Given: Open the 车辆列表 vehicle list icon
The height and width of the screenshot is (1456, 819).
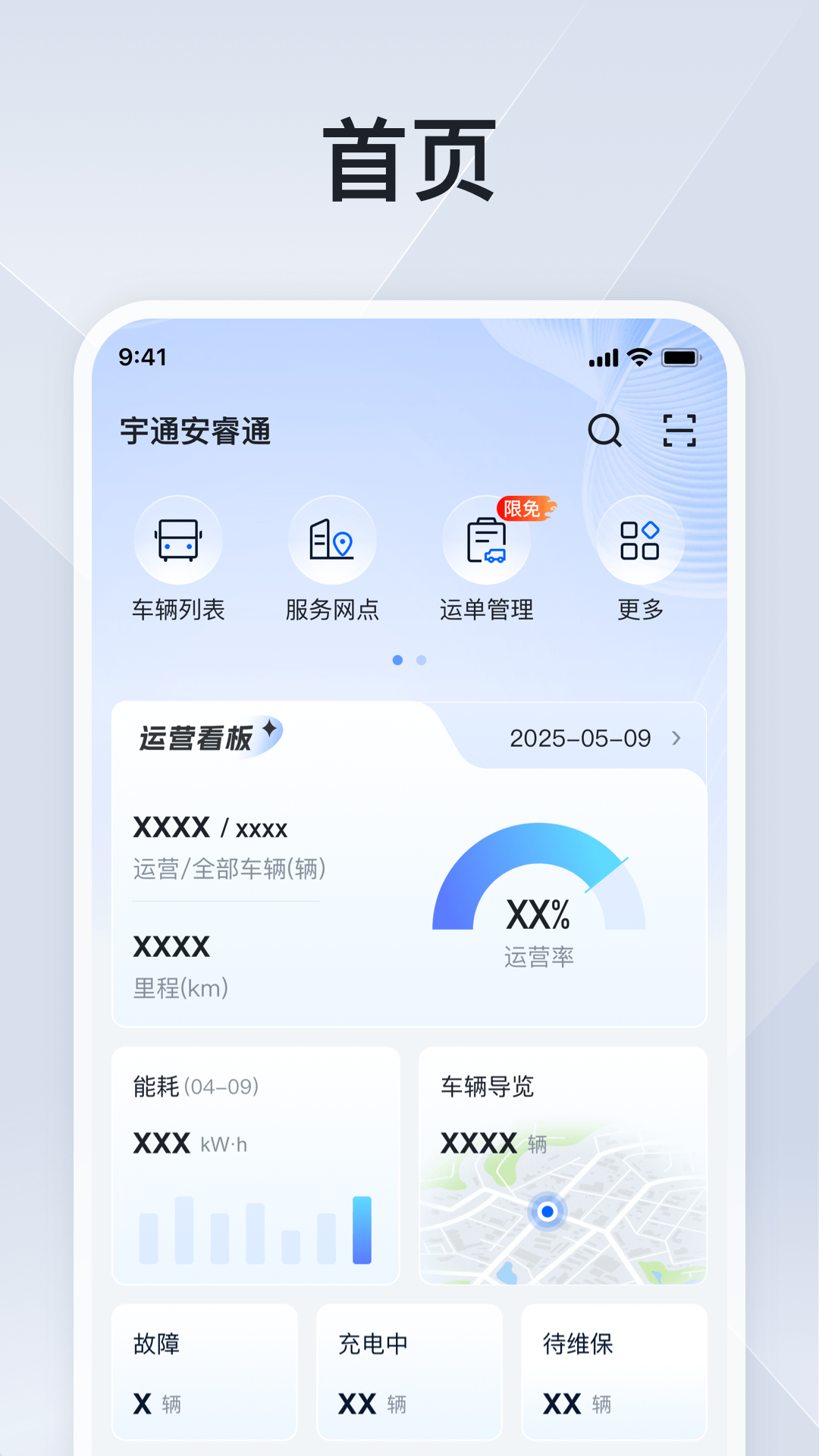Looking at the screenshot, I should [179, 540].
